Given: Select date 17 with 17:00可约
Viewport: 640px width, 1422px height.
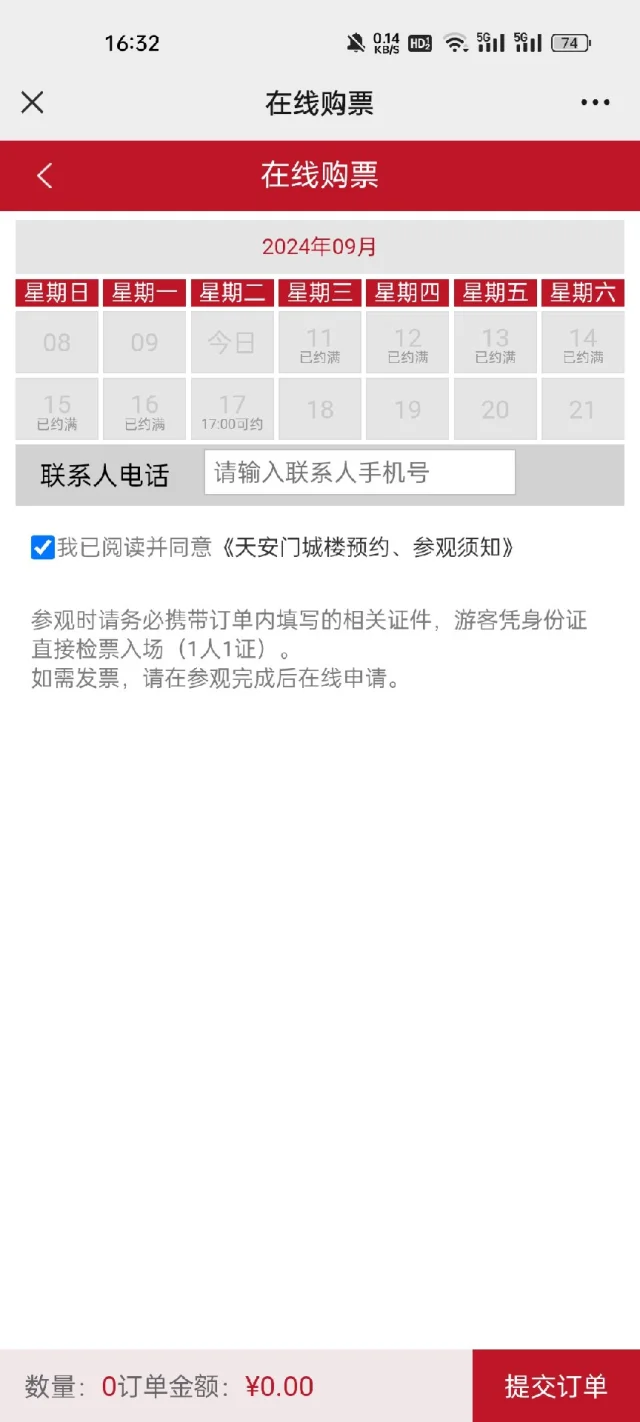Looking at the screenshot, I should (x=232, y=410).
